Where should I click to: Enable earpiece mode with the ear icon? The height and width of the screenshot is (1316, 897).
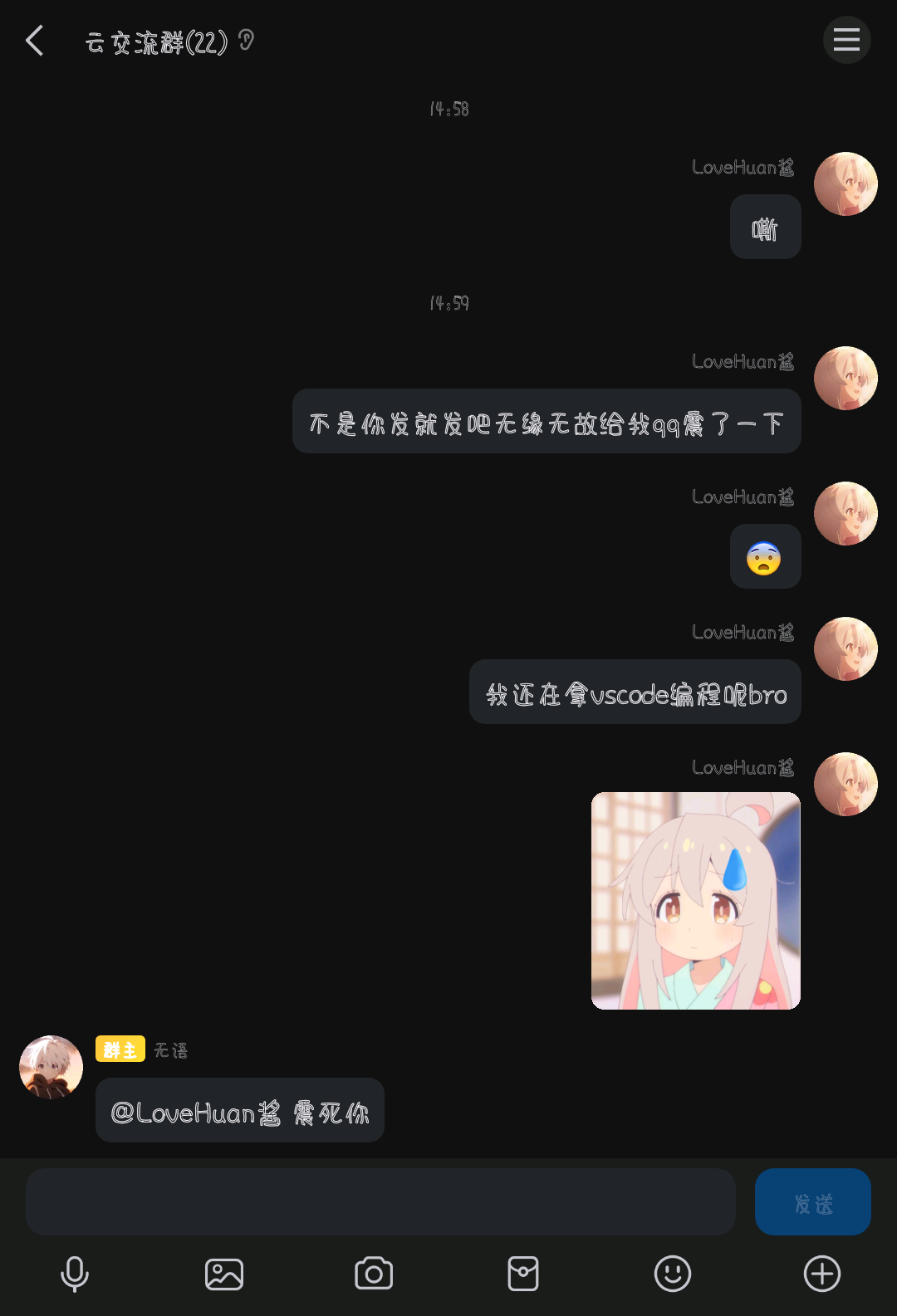pyautogui.click(x=243, y=40)
